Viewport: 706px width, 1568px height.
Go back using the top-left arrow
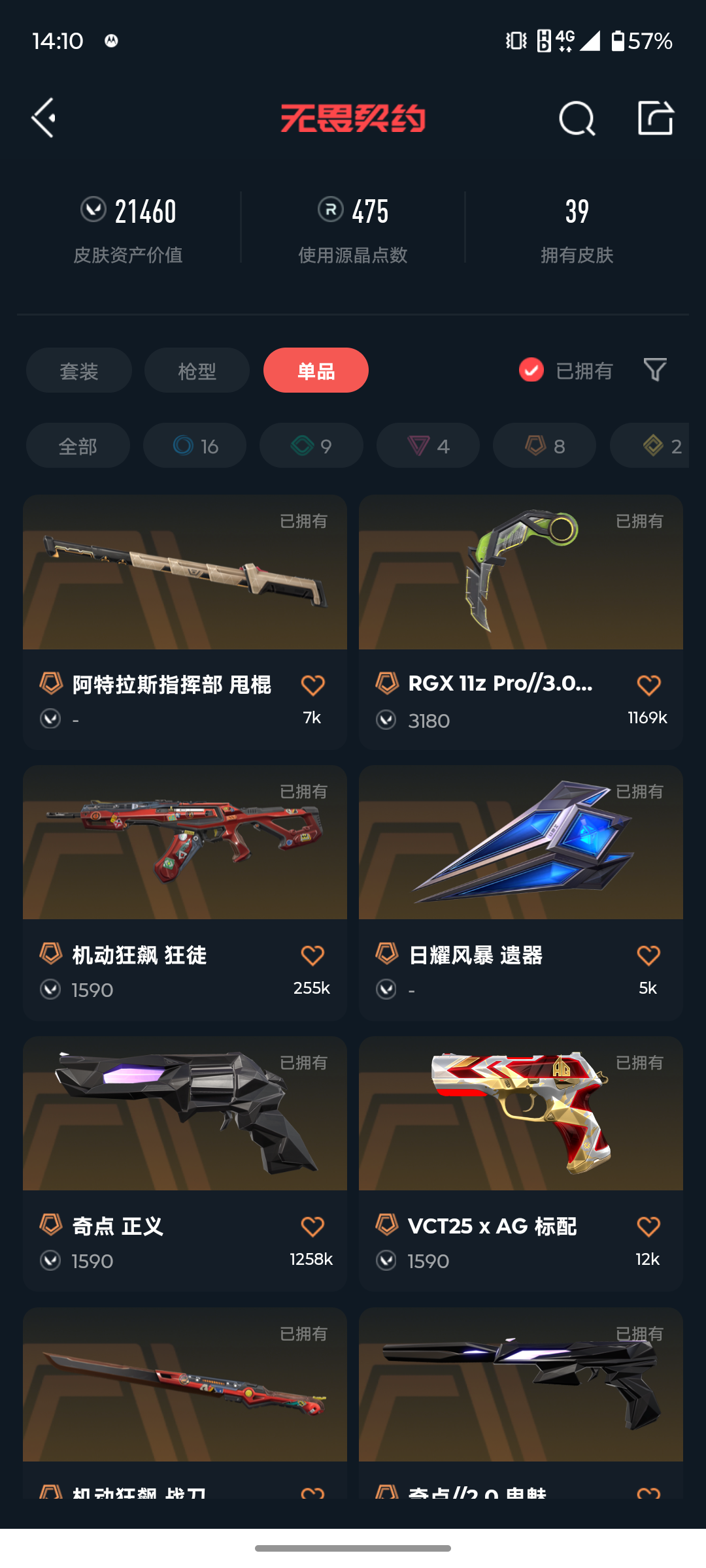44,118
